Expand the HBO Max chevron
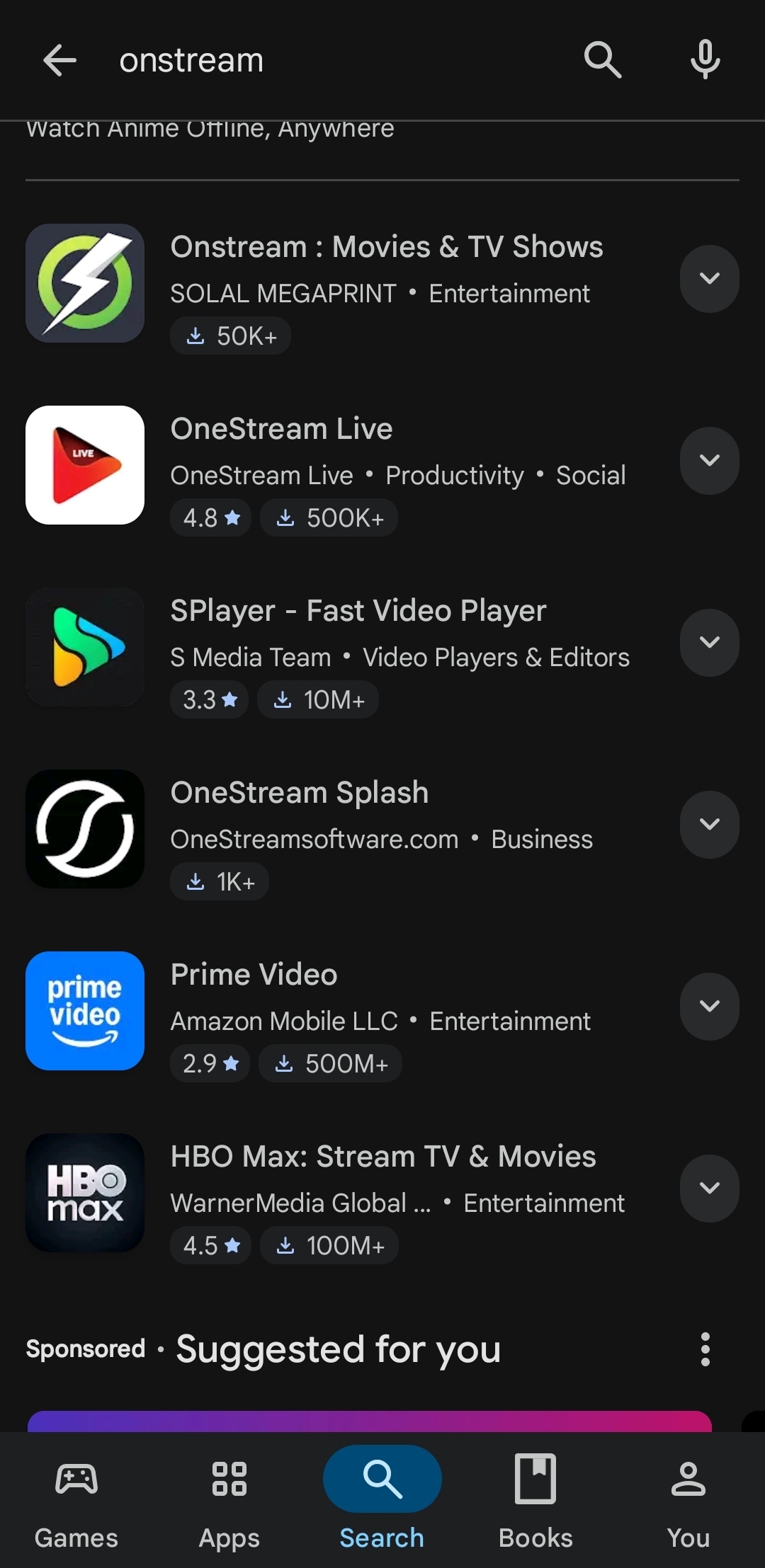 pyautogui.click(x=709, y=1189)
